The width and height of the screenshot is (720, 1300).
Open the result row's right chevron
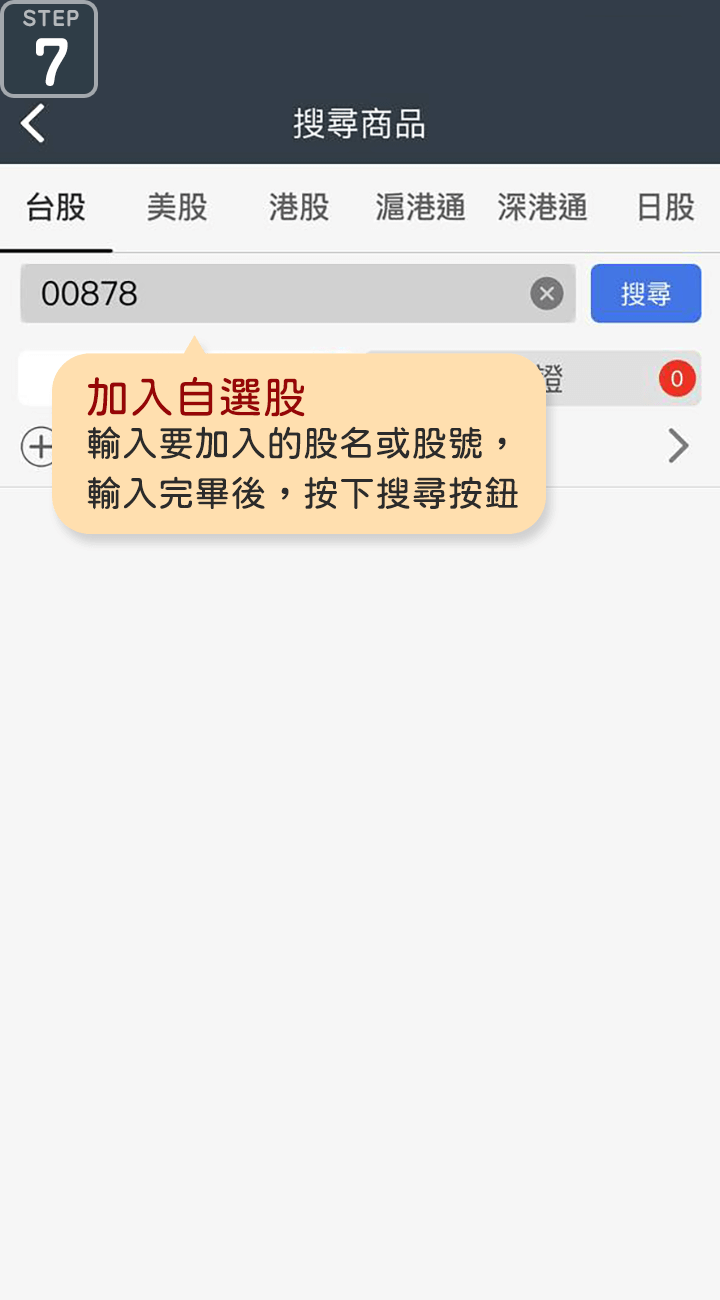click(x=678, y=446)
